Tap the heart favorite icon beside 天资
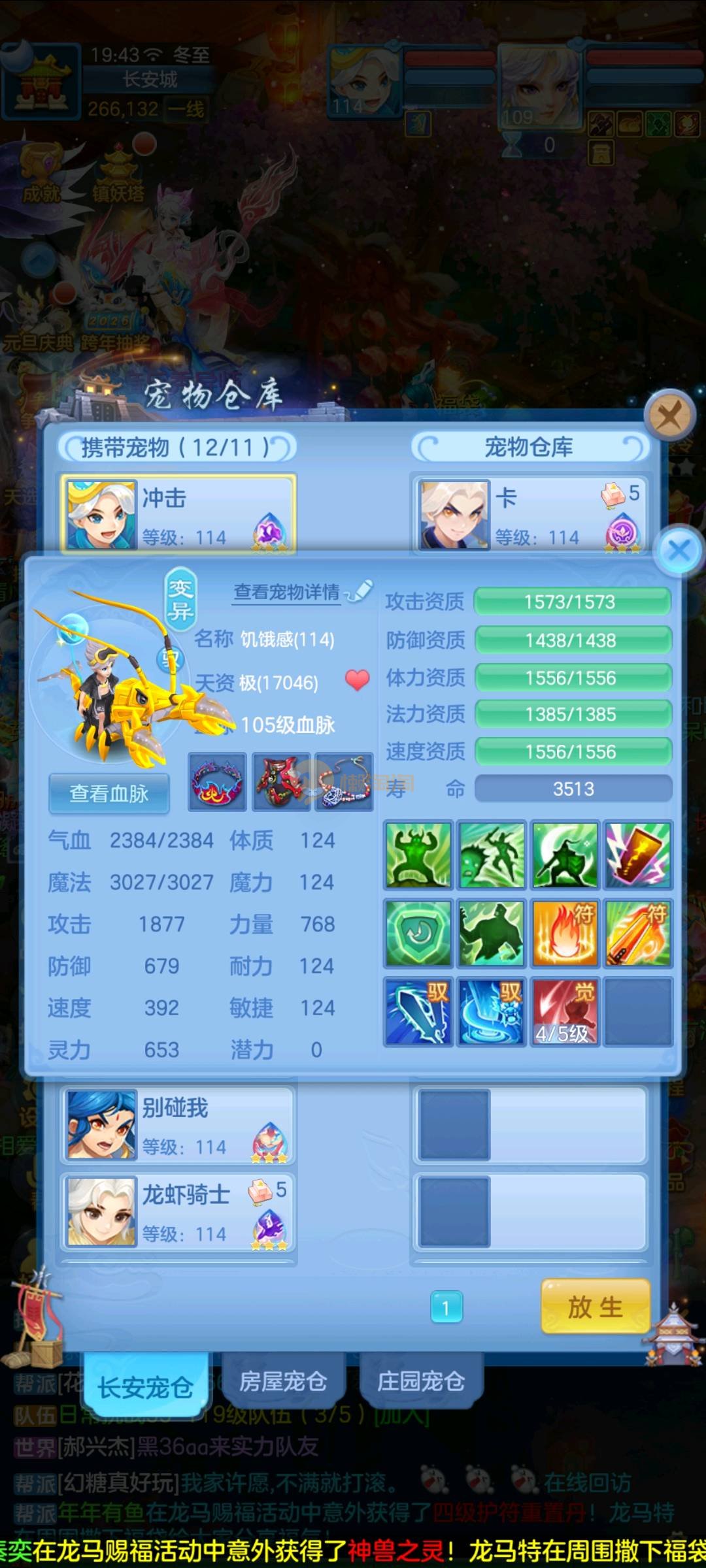706x1568 pixels. click(x=357, y=680)
